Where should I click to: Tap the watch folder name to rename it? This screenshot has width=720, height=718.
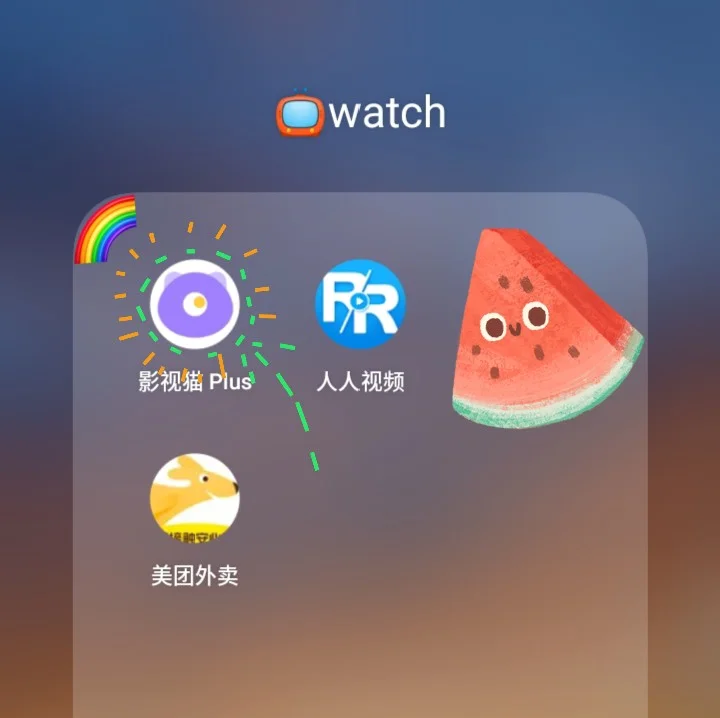pos(362,113)
